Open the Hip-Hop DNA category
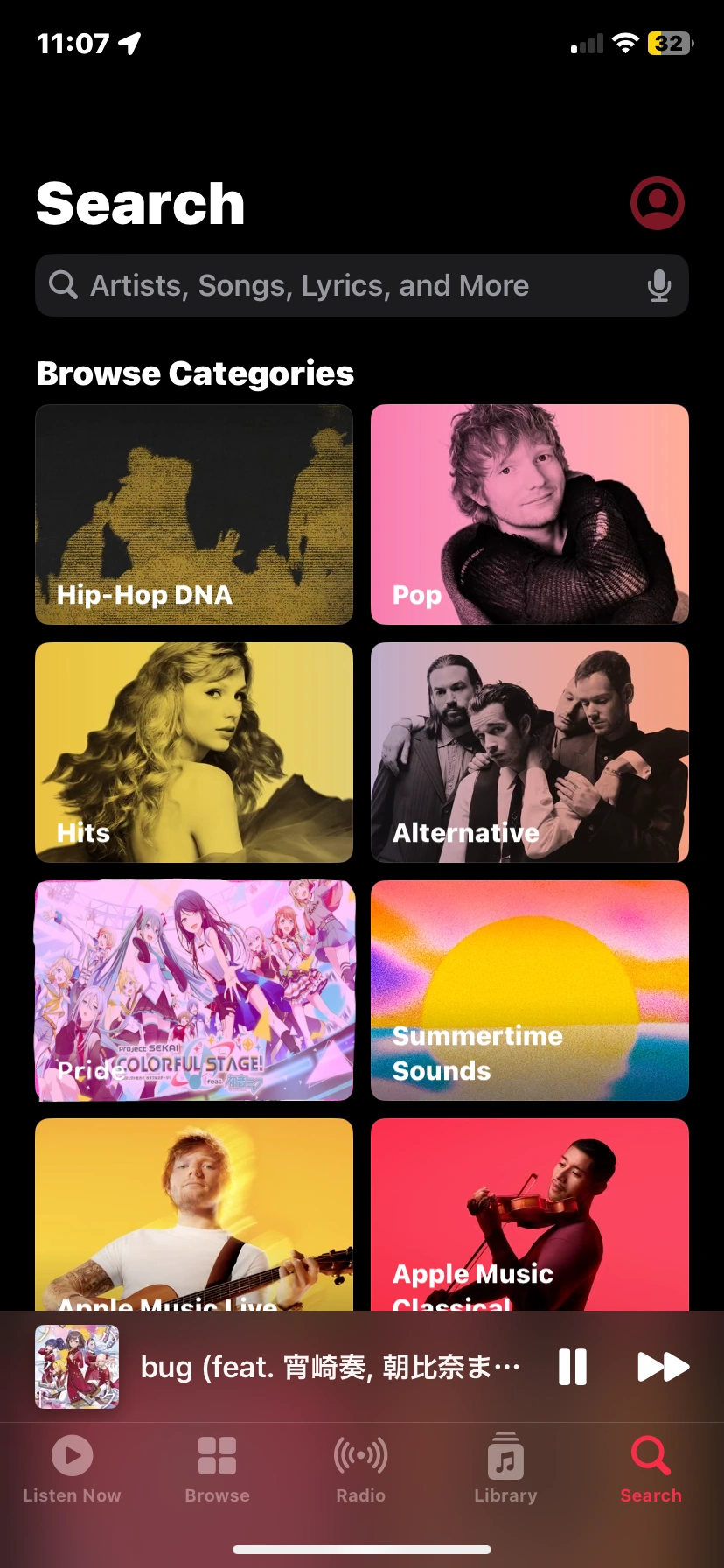Image resolution: width=724 pixels, height=1568 pixels. tap(193, 514)
